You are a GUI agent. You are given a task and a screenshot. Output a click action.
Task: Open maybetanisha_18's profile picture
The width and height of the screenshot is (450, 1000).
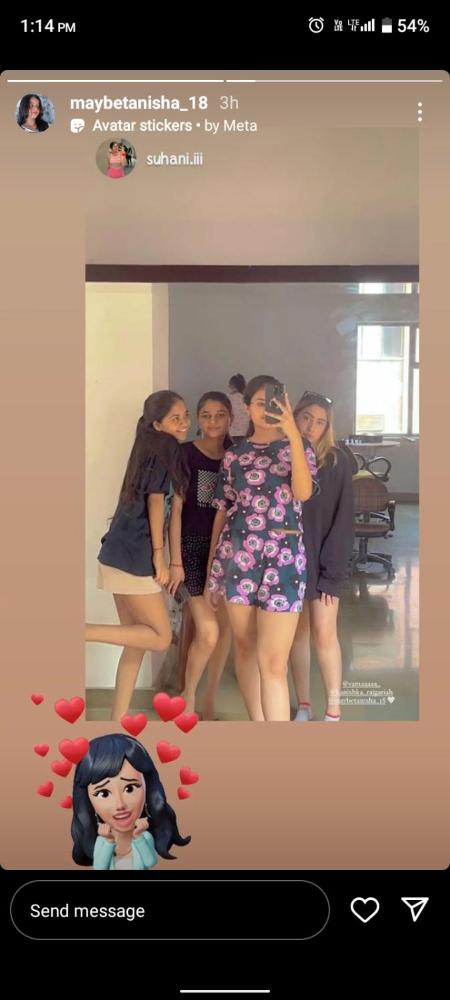tap(34, 113)
